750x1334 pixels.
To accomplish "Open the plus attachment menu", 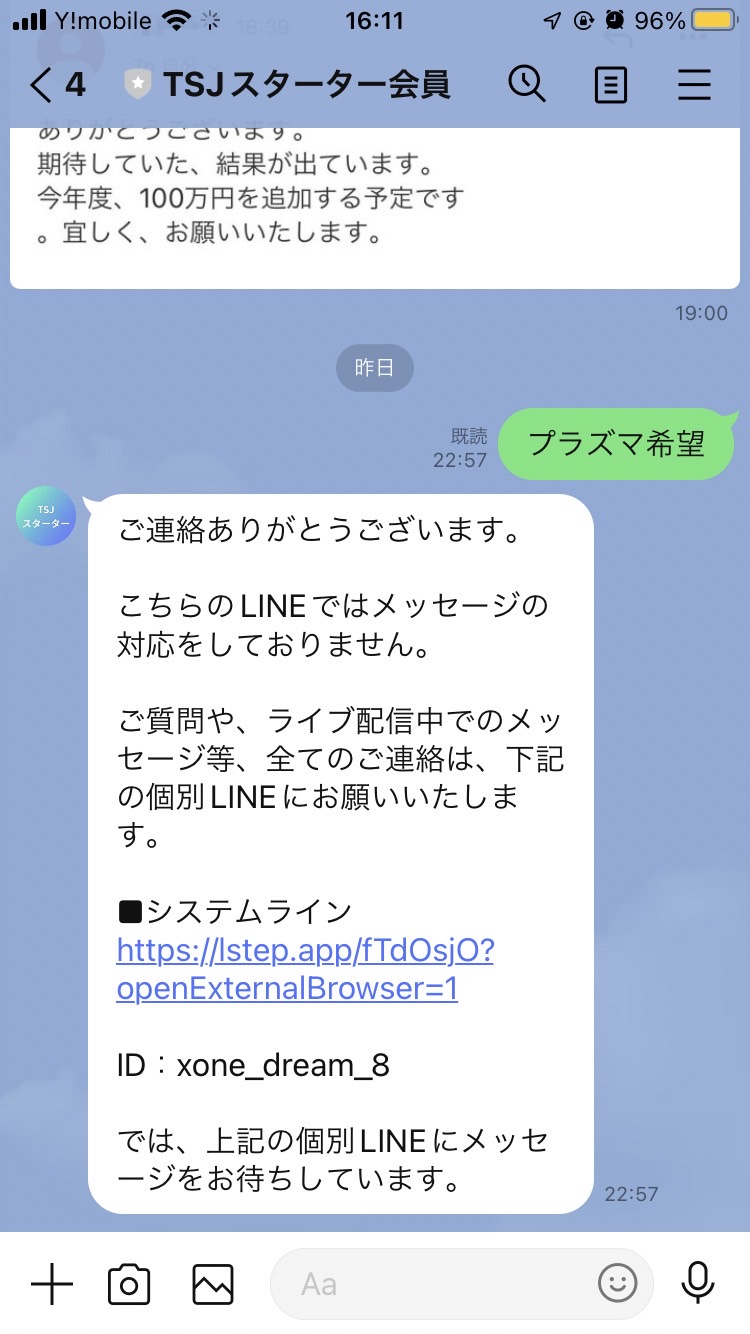I will pyautogui.click(x=52, y=1283).
